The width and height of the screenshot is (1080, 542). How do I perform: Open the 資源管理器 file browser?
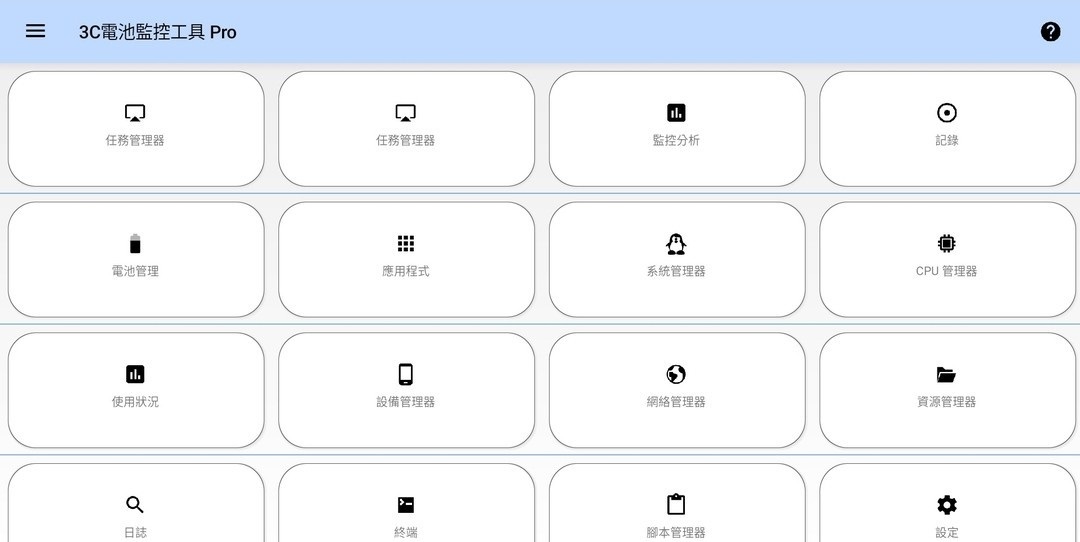click(947, 390)
